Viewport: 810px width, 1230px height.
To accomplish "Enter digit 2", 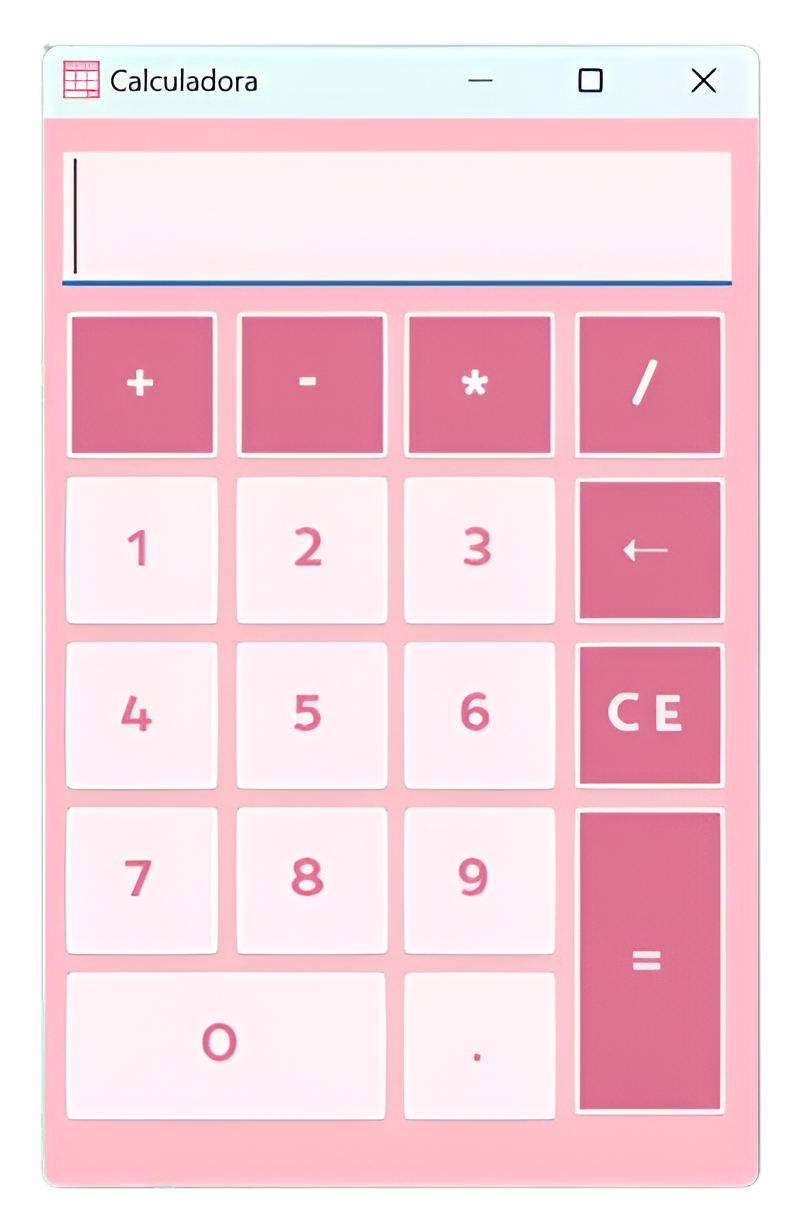I will click(311, 550).
